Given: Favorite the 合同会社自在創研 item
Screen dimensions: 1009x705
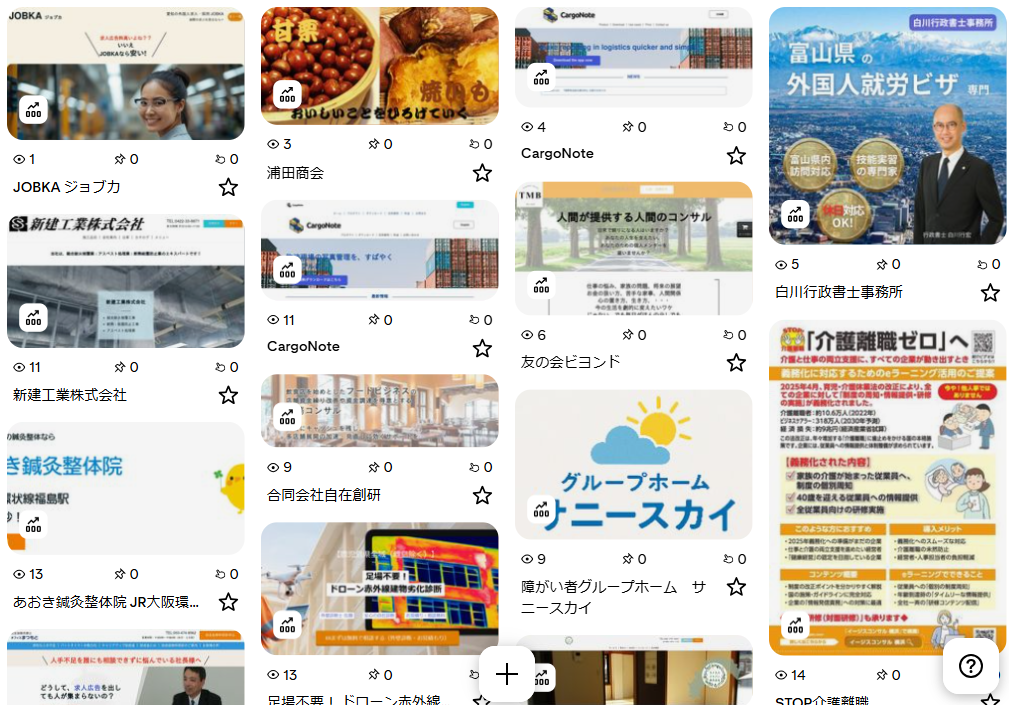Looking at the screenshot, I should pyautogui.click(x=482, y=495).
